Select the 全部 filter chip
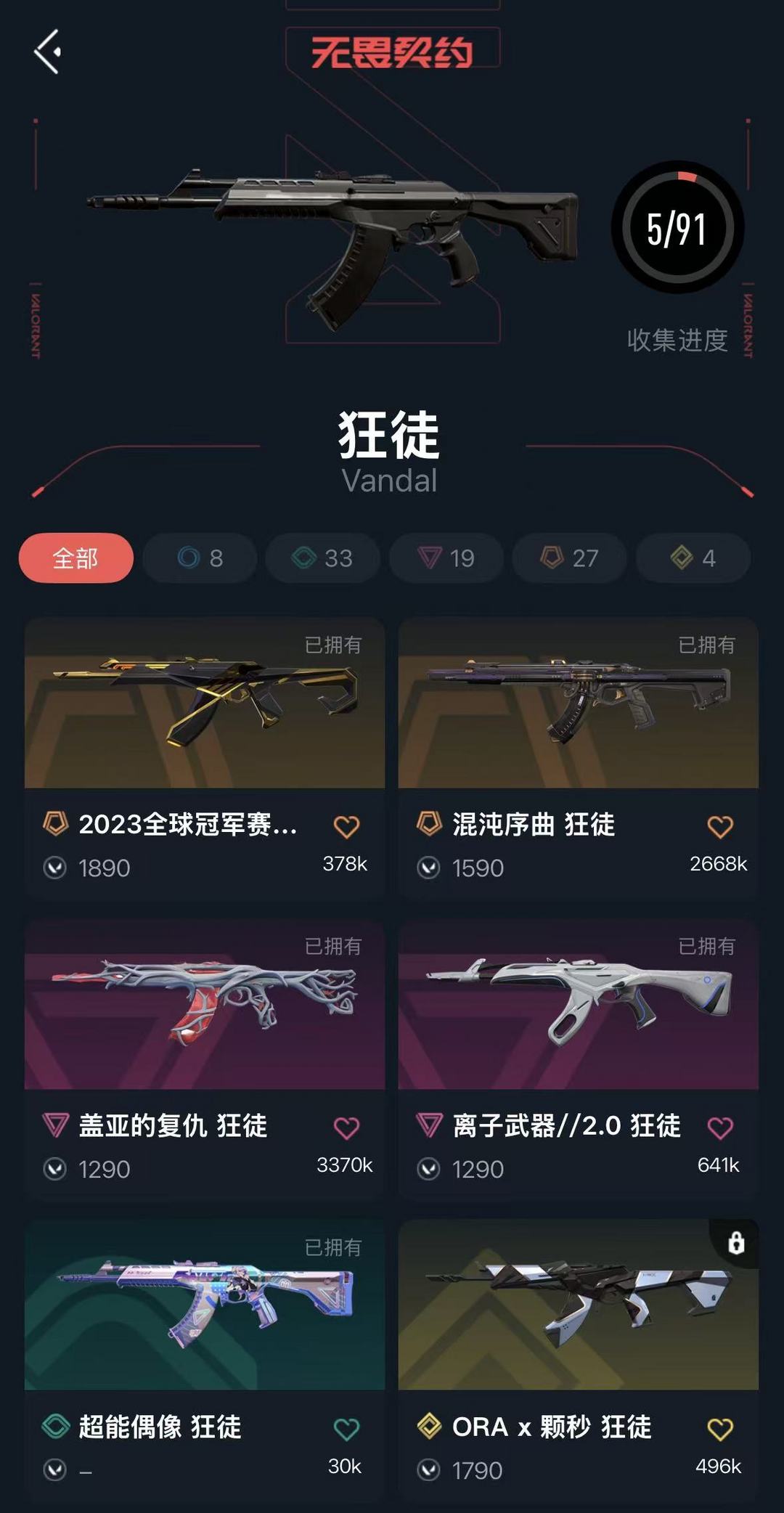The width and height of the screenshot is (784, 1513). (x=76, y=558)
